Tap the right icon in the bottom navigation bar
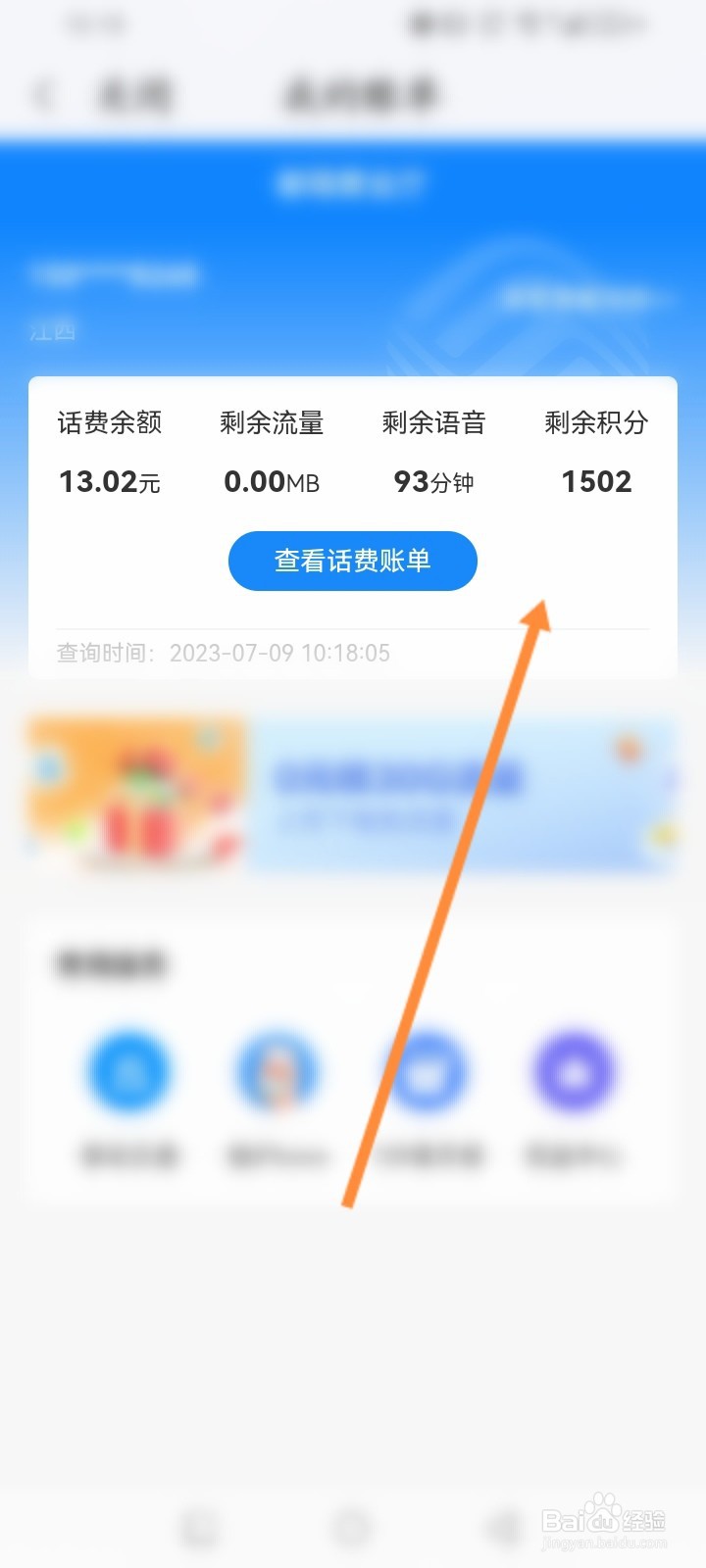Viewport: 706px width, 1568px height. tap(504, 1526)
